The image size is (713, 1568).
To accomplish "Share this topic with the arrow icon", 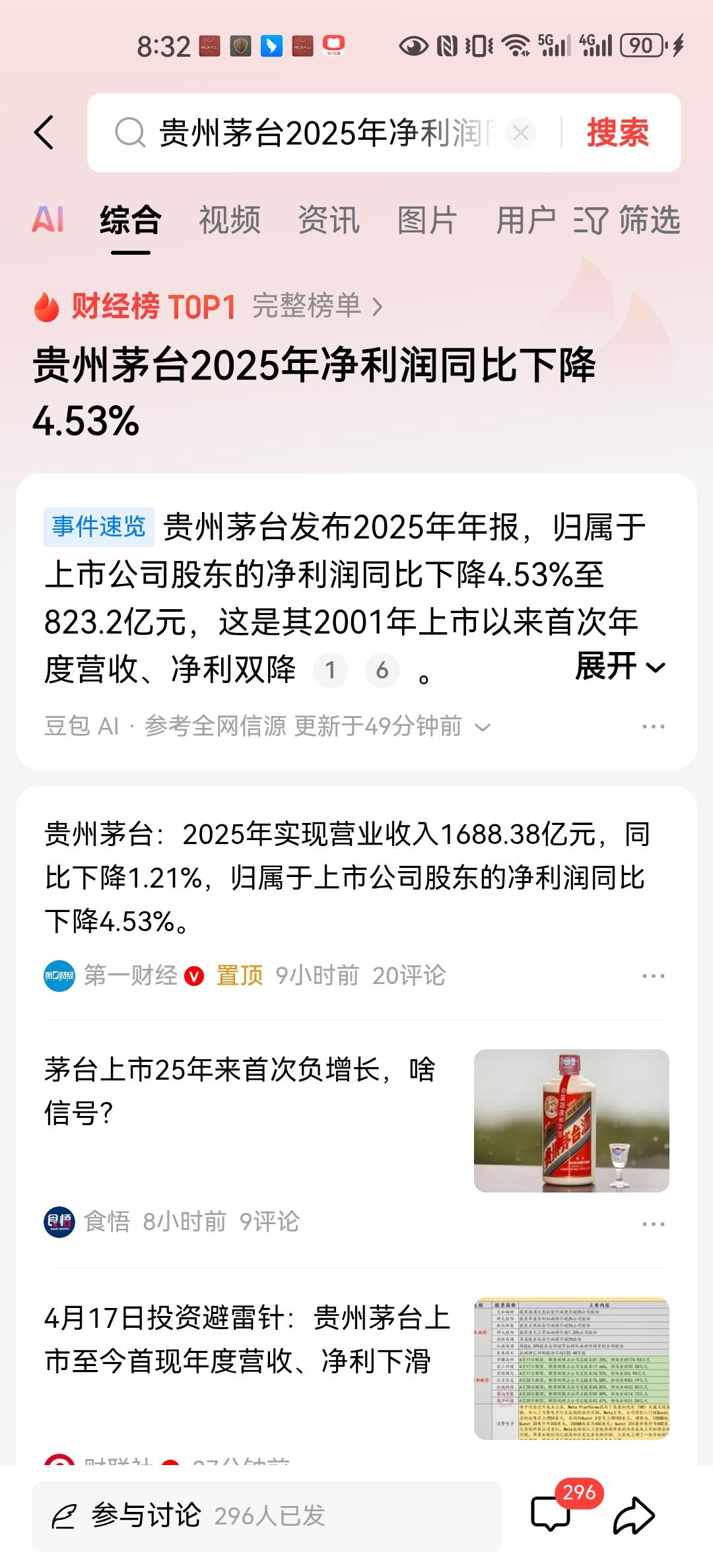I will [x=634, y=1516].
